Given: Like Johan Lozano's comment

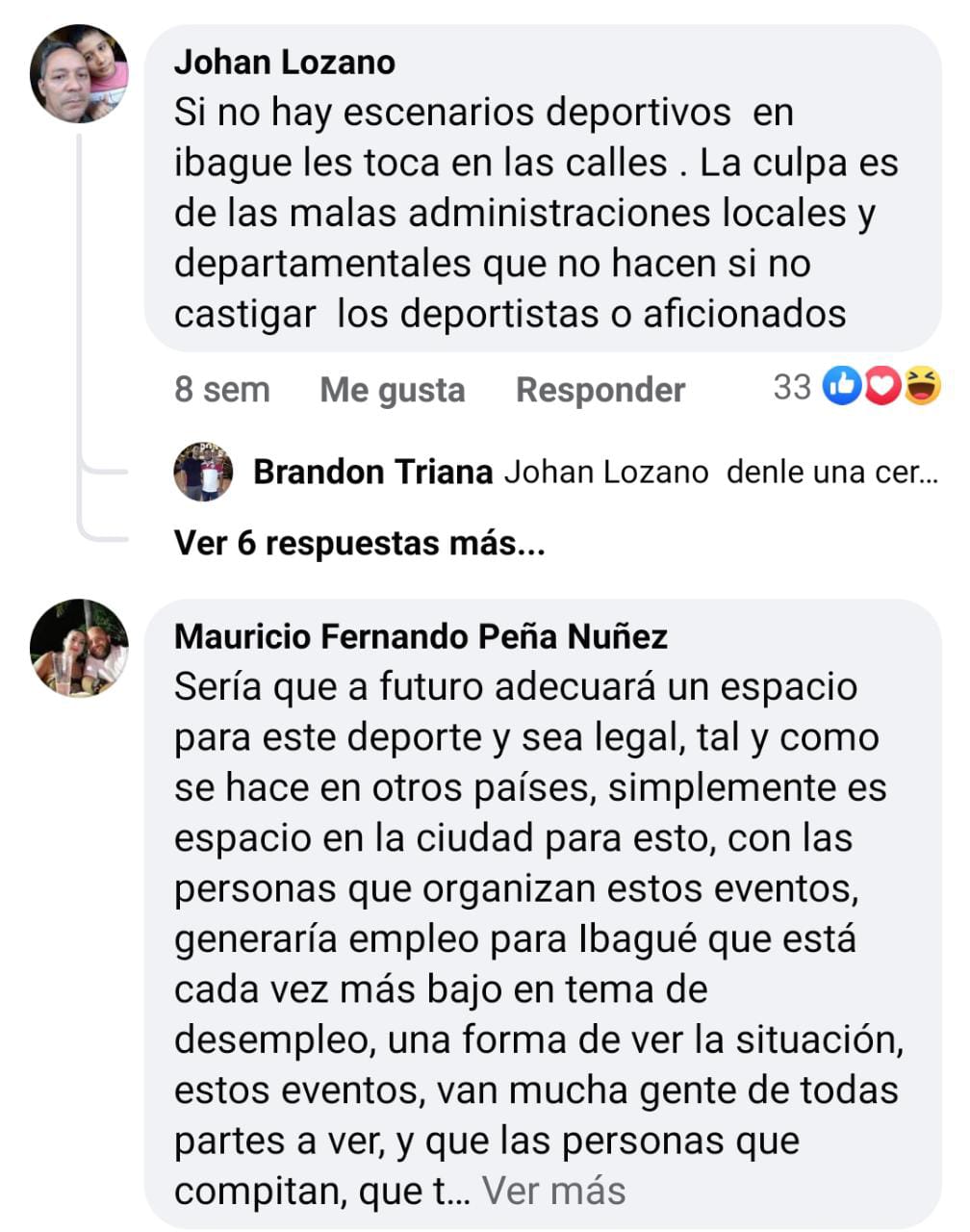Looking at the screenshot, I should 392,390.
